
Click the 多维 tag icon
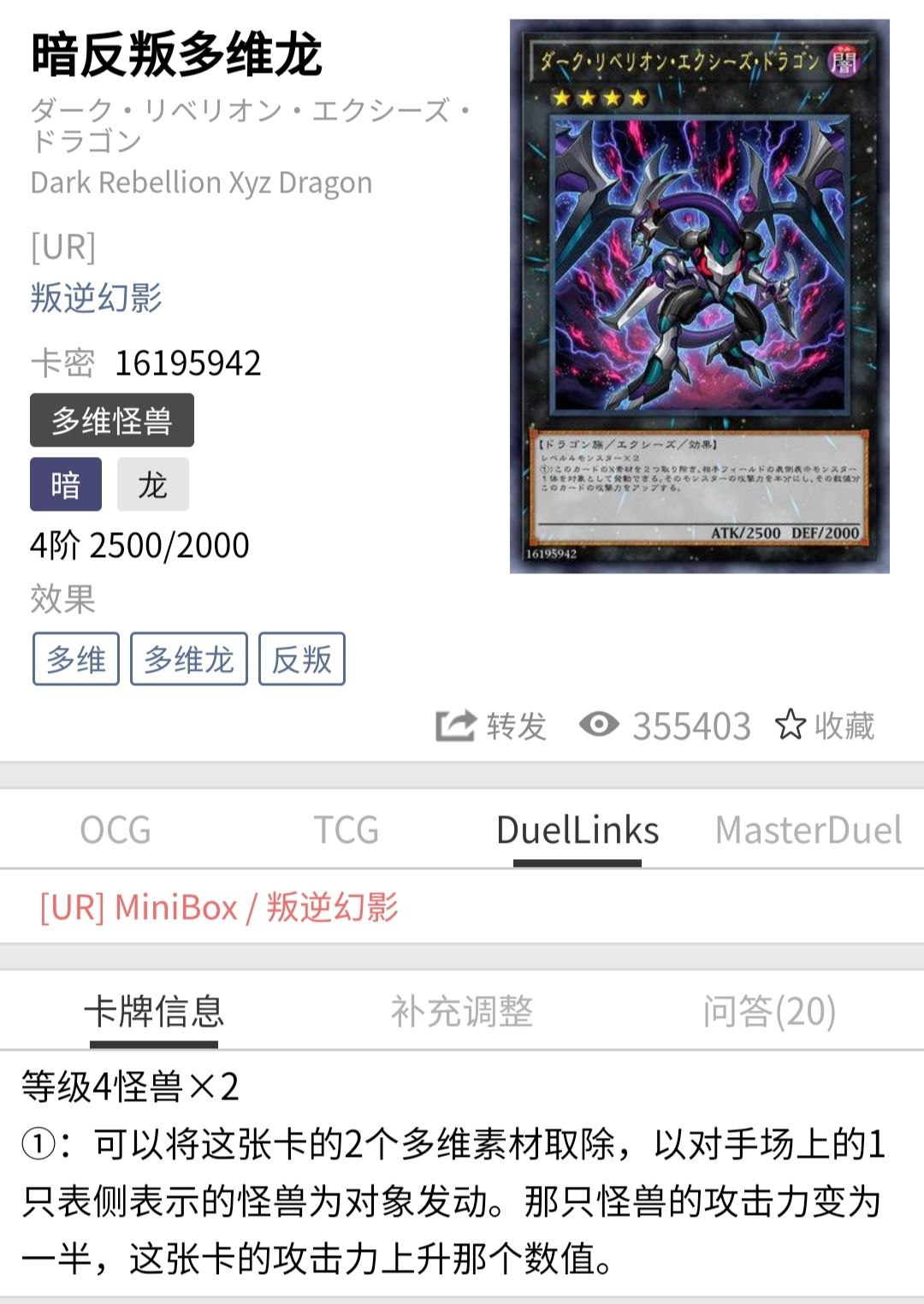click(74, 658)
